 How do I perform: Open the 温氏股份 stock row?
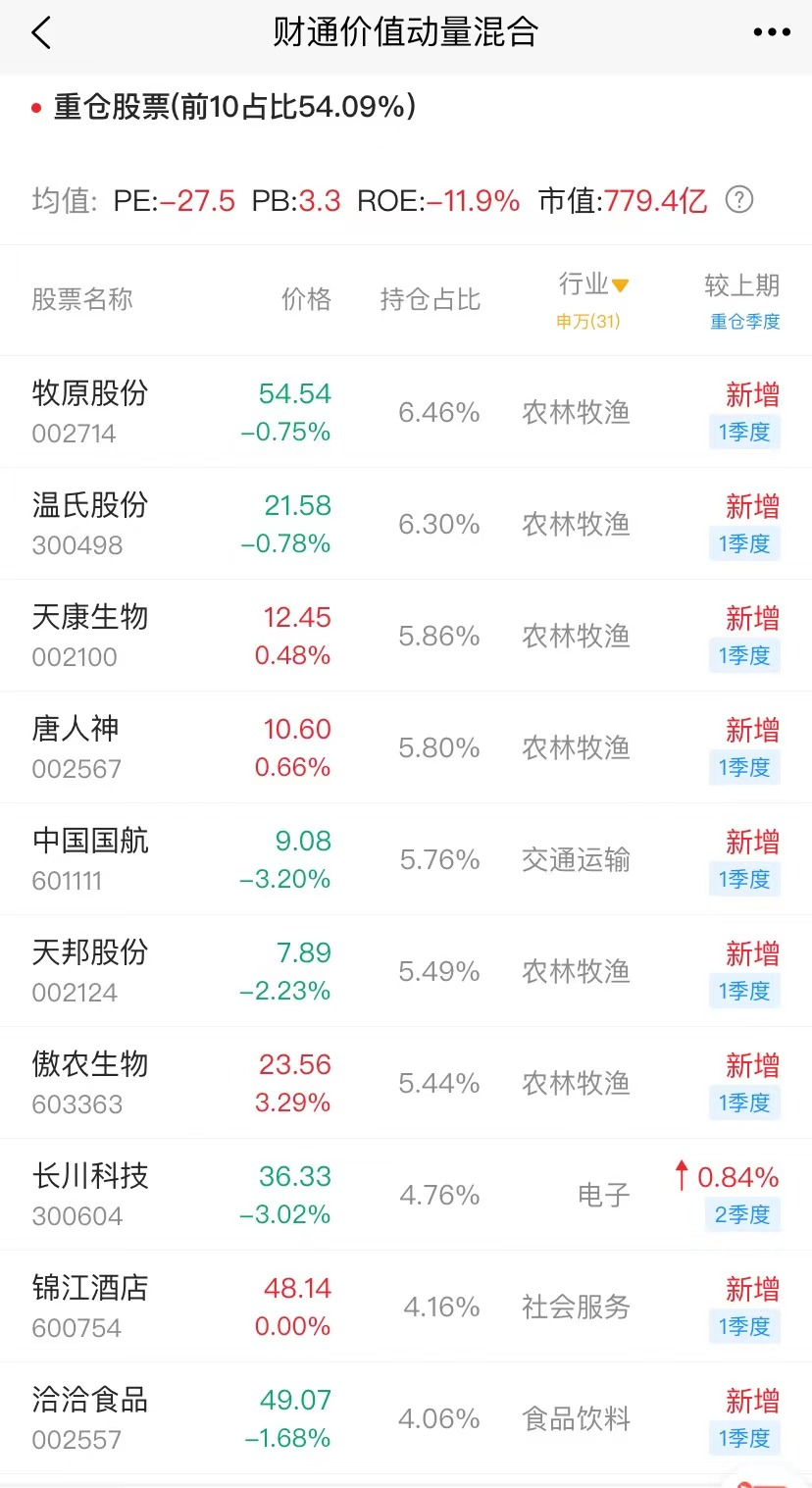406,524
